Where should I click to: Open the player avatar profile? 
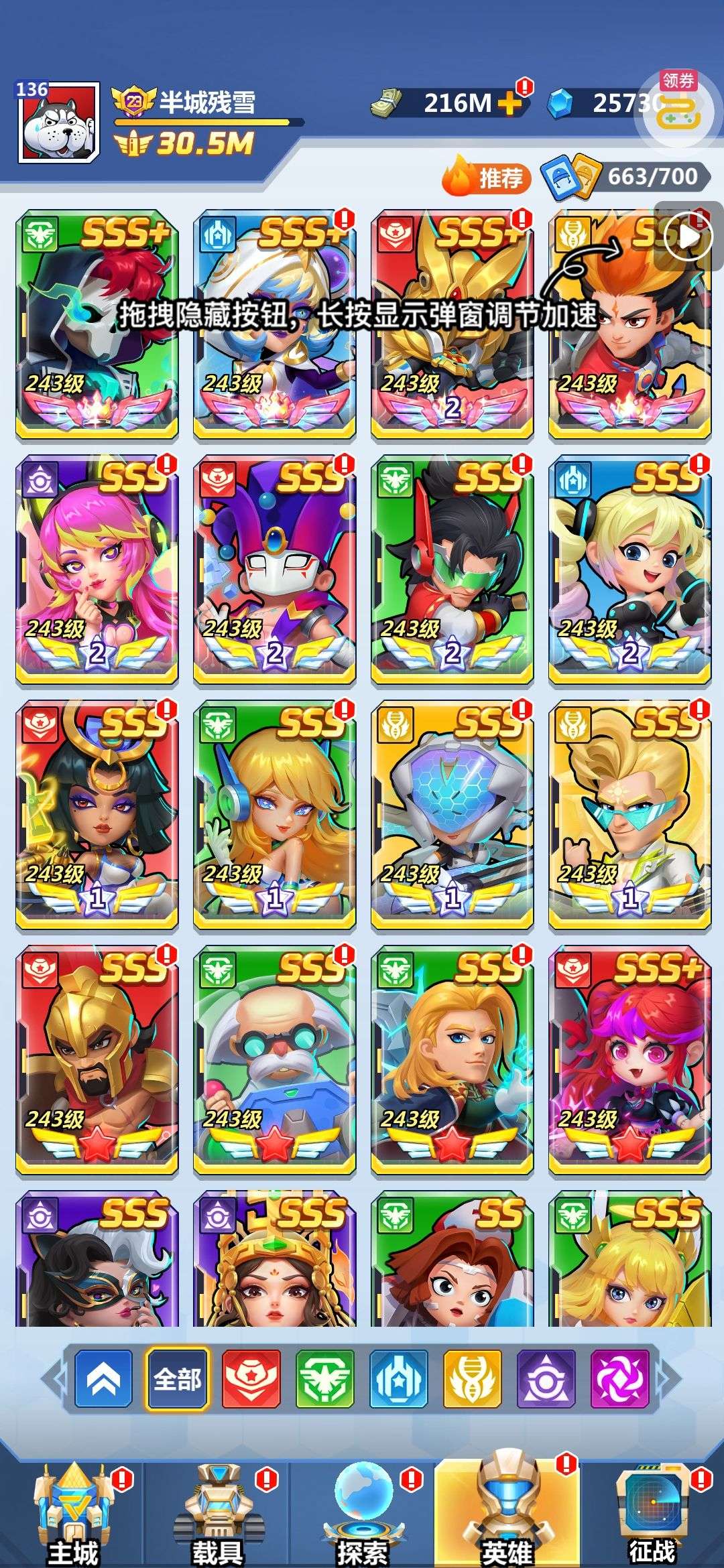(x=58, y=123)
